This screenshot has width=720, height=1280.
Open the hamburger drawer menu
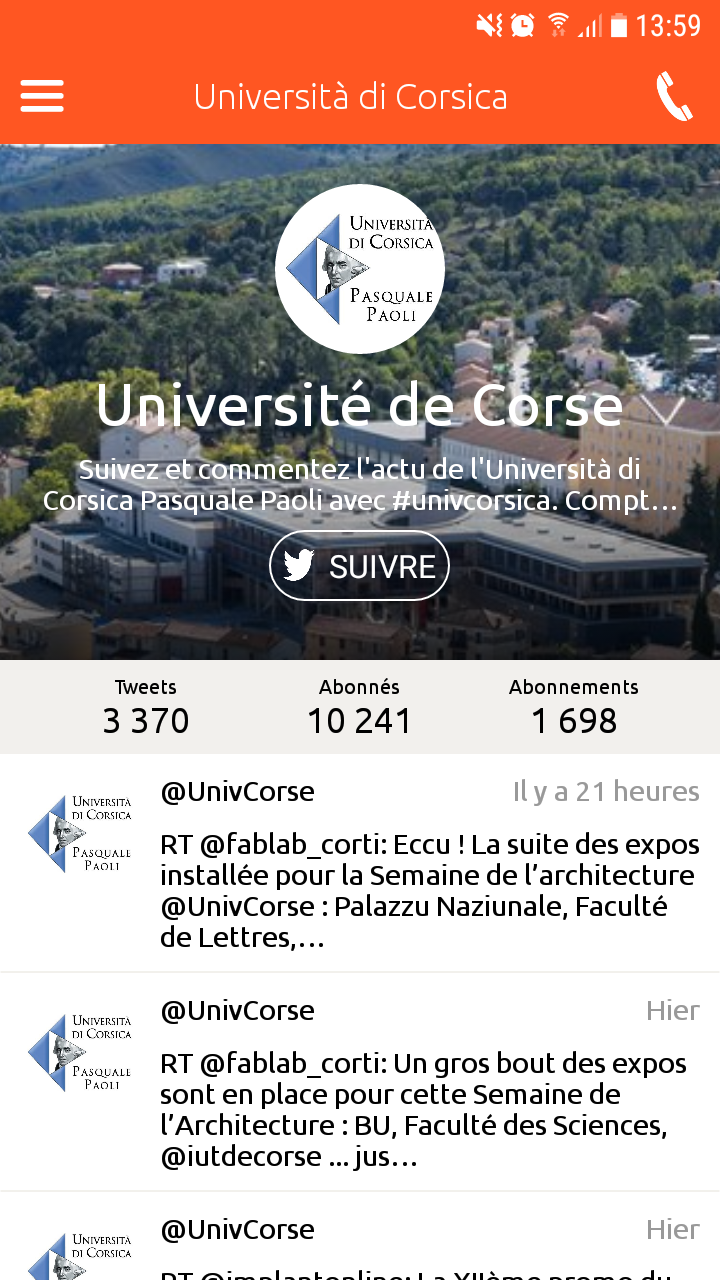click(42, 97)
